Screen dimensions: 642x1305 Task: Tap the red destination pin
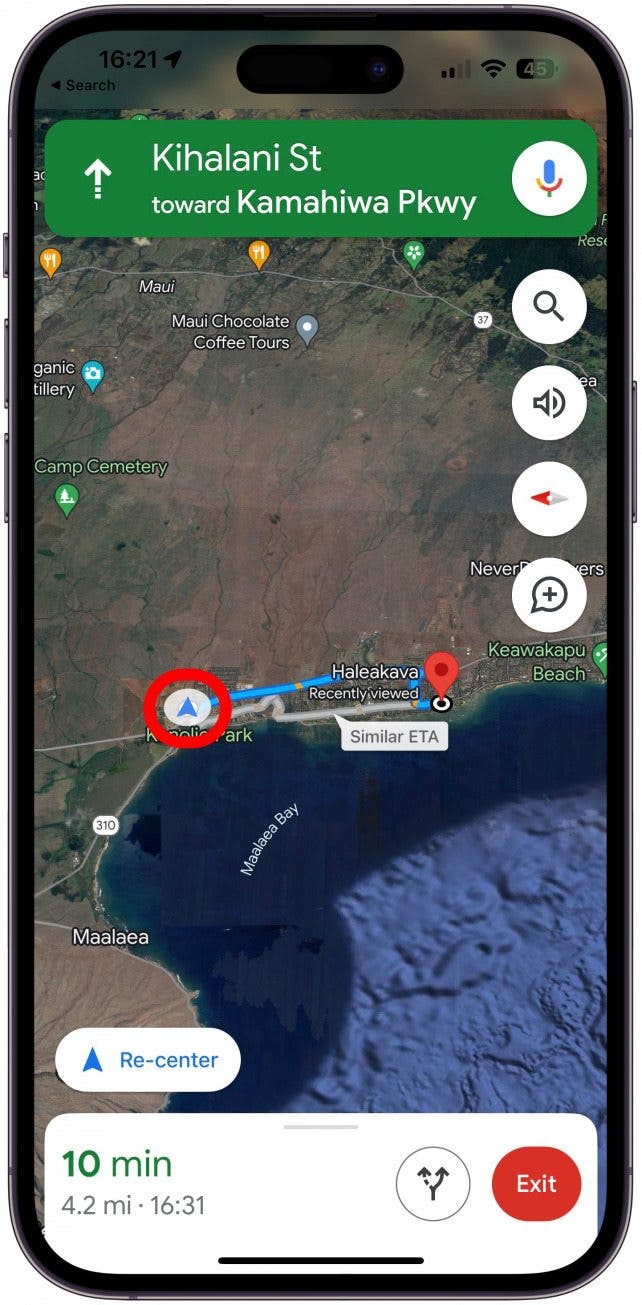pyautogui.click(x=440, y=675)
